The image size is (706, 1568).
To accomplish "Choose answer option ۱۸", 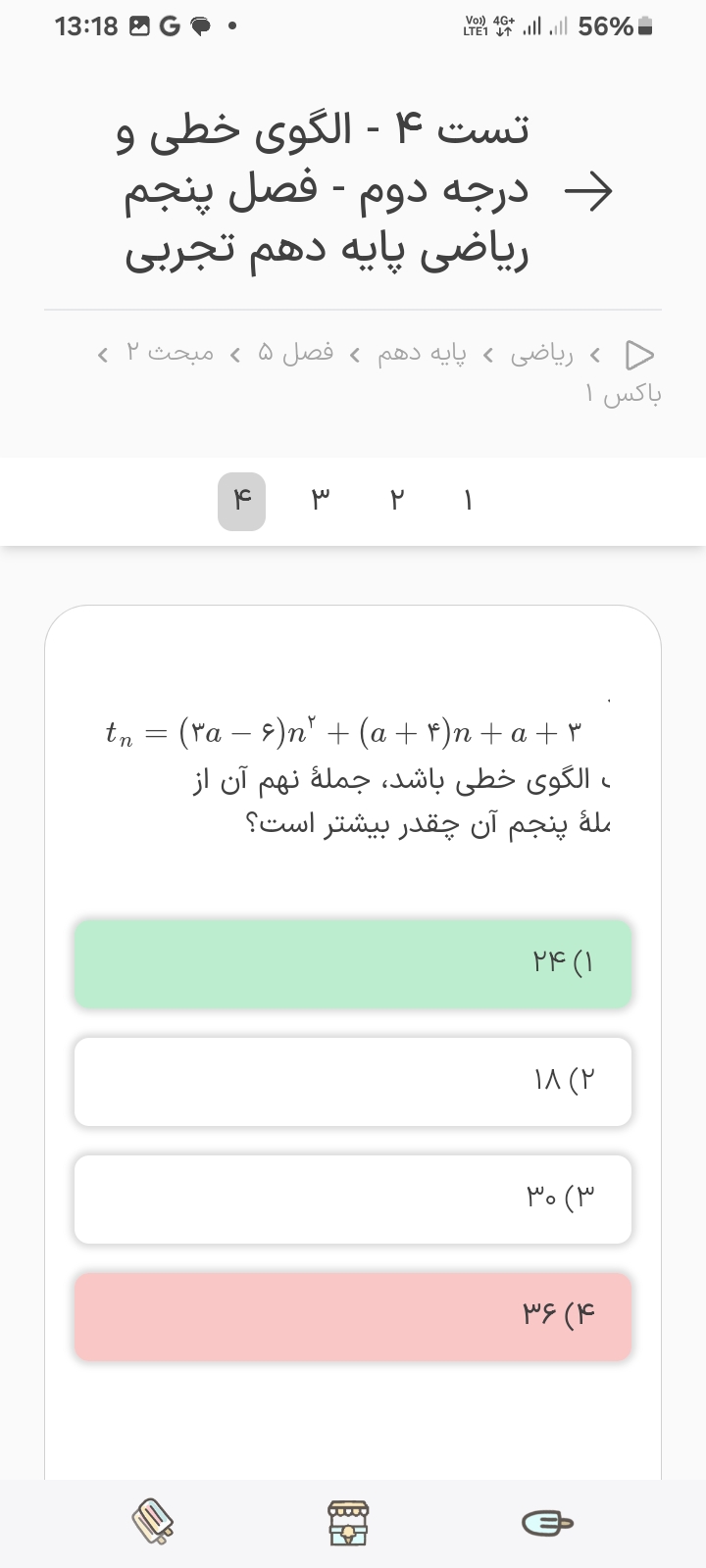I will (x=353, y=1081).
